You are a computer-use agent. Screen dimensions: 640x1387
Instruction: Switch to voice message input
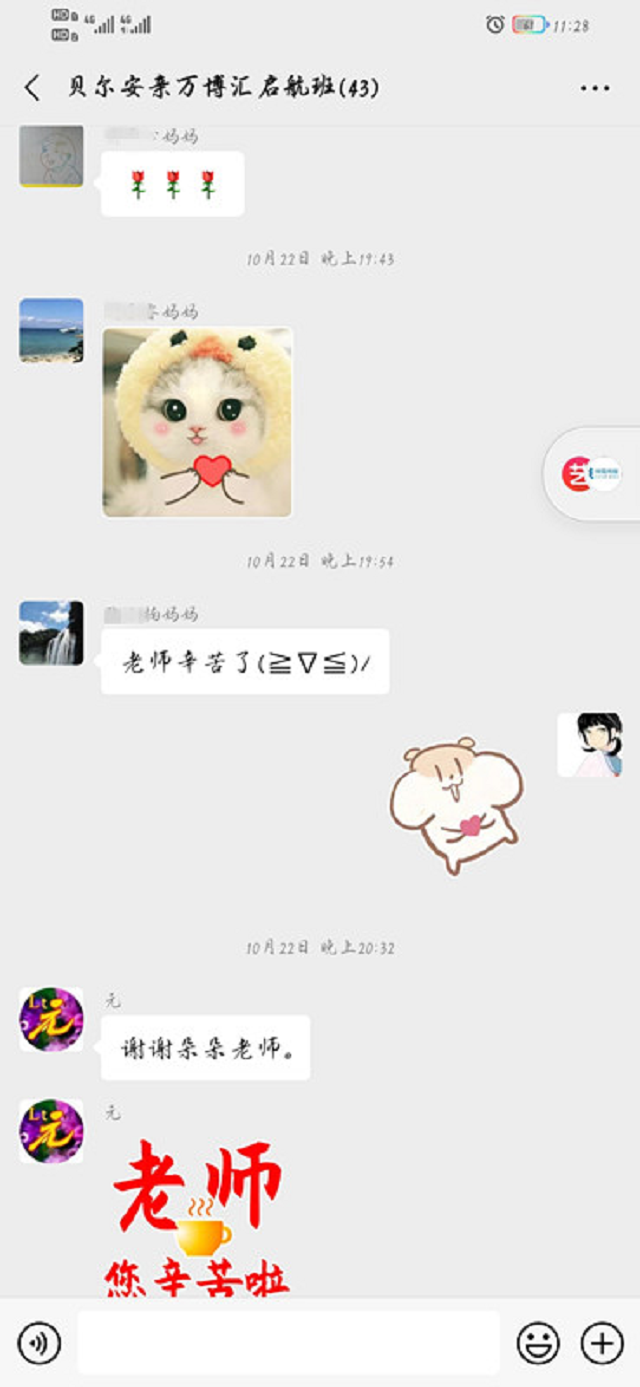(39, 1343)
